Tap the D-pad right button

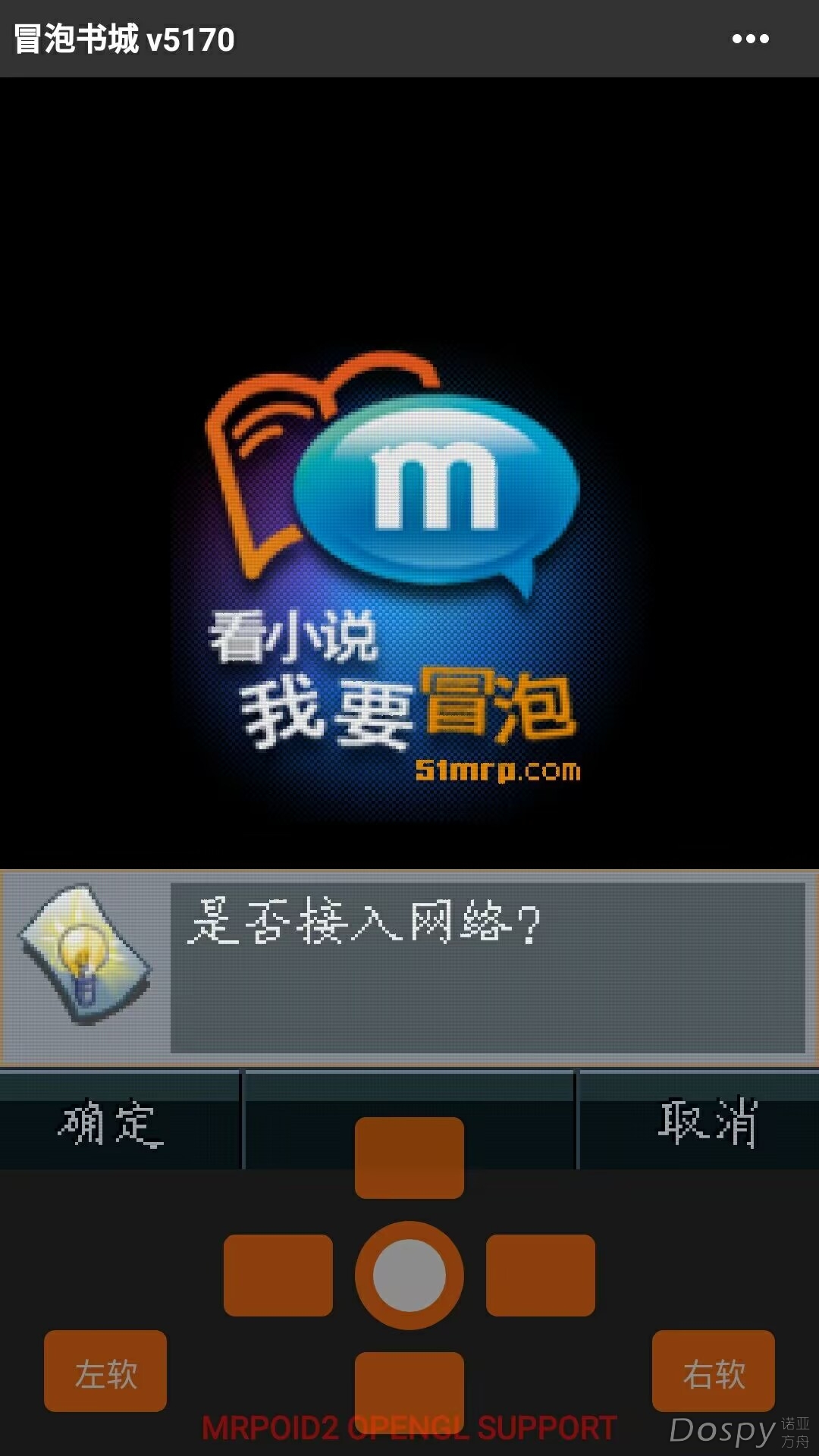tap(540, 1276)
